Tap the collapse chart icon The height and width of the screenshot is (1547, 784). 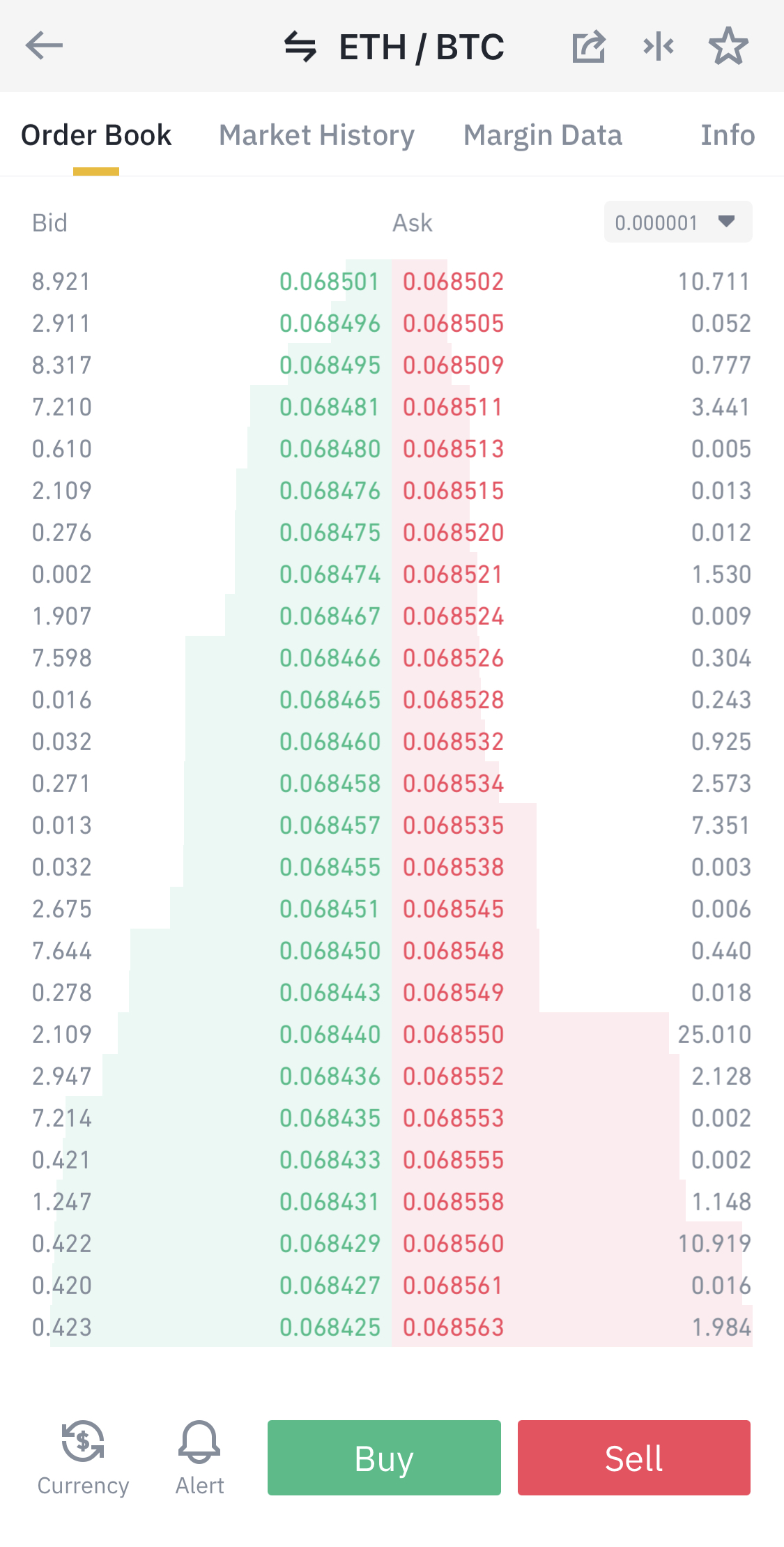point(659,47)
